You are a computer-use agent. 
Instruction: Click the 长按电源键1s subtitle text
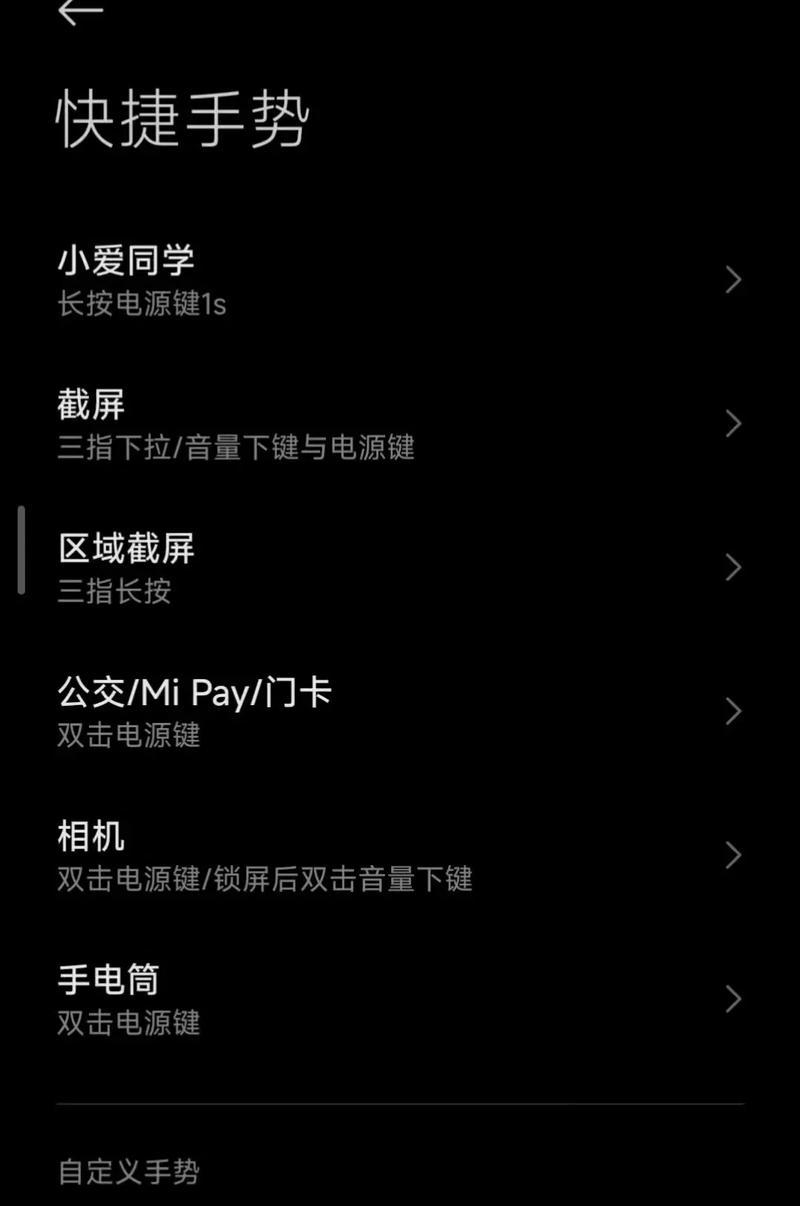click(x=143, y=305)
